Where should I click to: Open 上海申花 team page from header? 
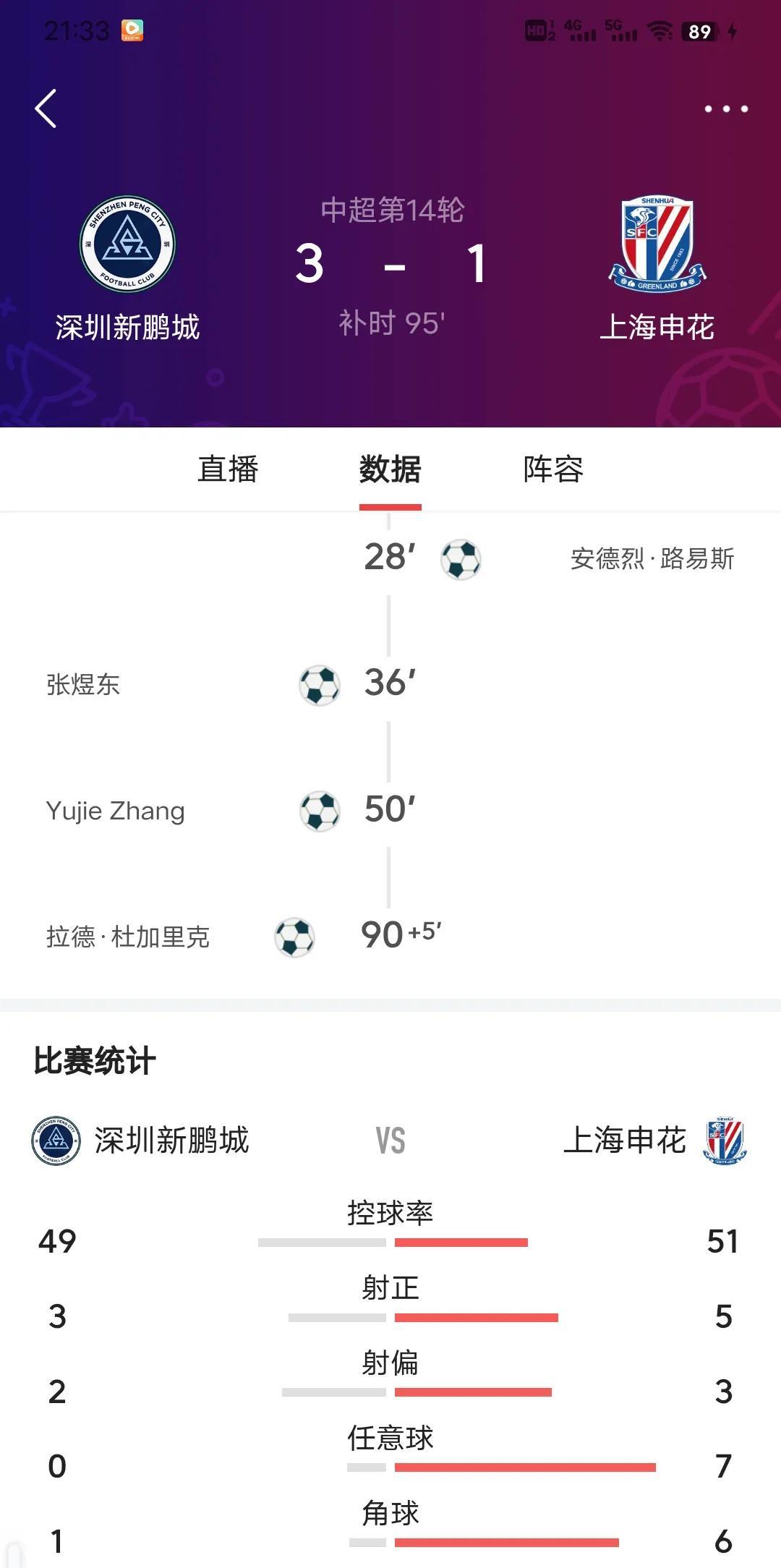pos(657,269)
